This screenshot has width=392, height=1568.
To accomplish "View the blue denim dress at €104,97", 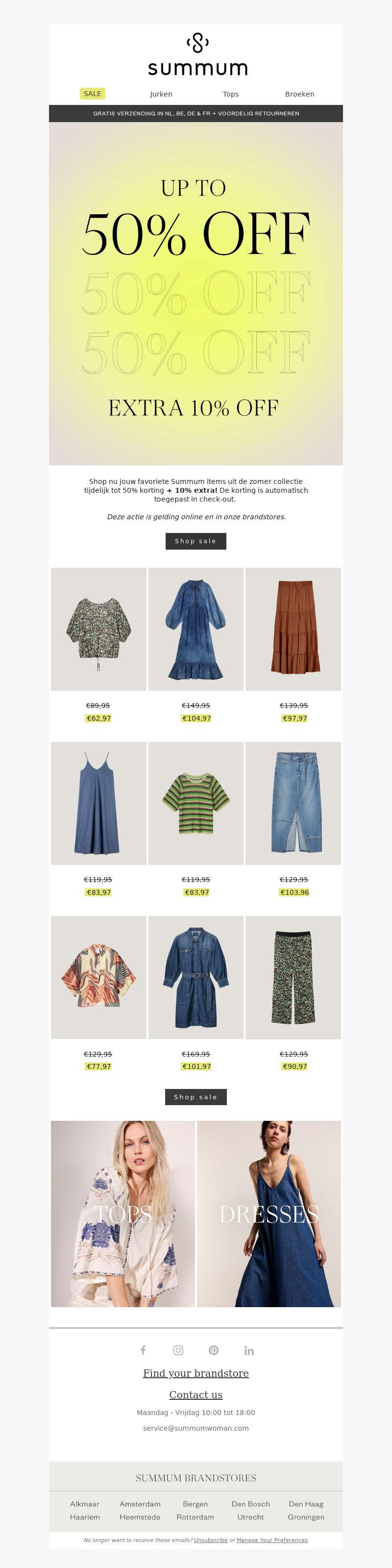I will pyautogui.click(x=196, y=630).
